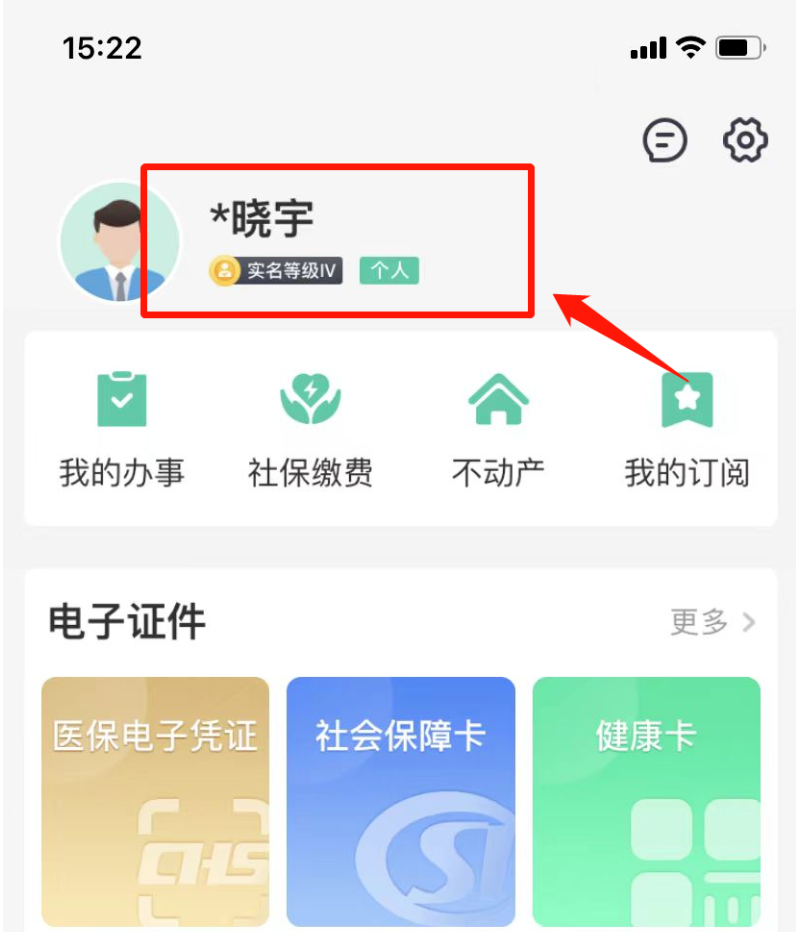Open the *晓宇 profile name area

pos(263,219)
